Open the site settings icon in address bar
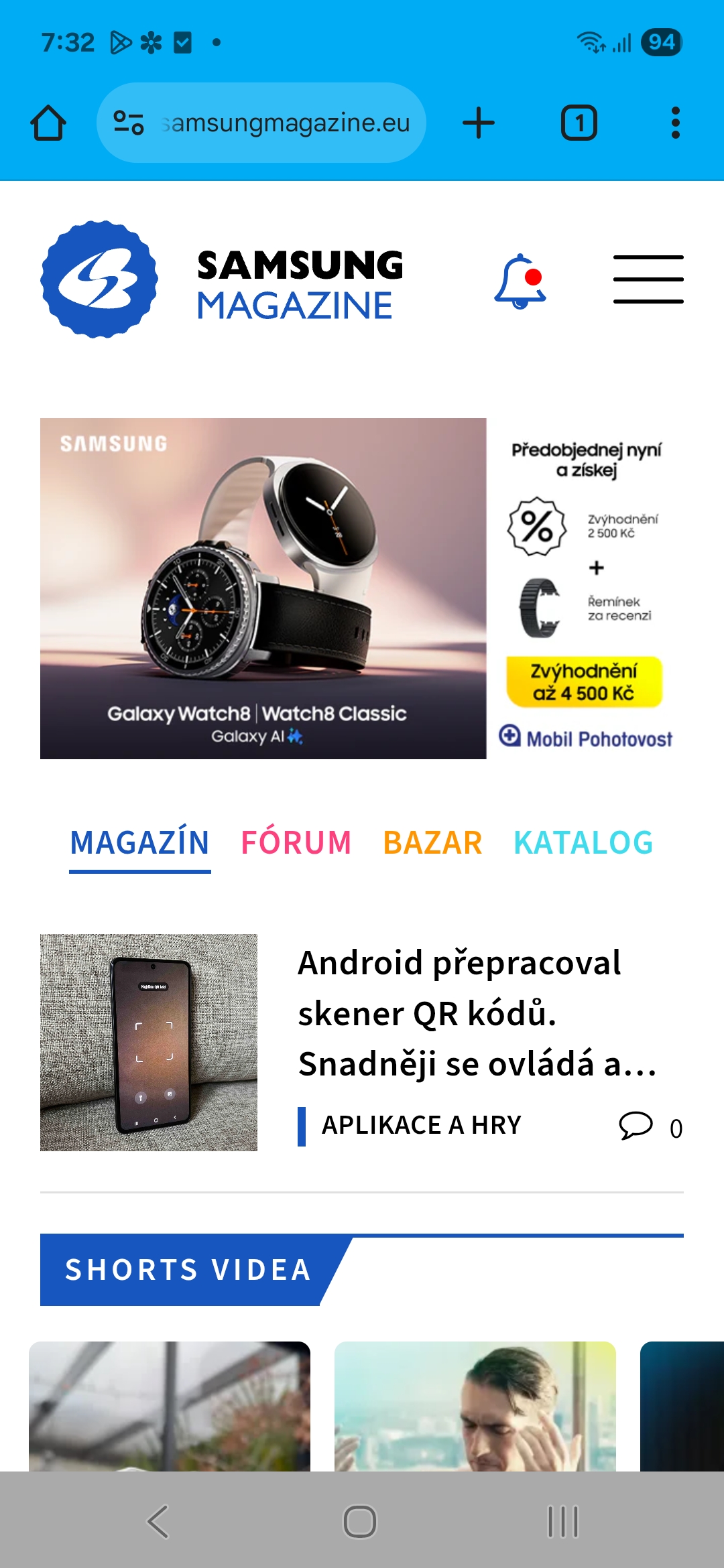The height and width of the screenshot is (1568, 724). point(129,123)
